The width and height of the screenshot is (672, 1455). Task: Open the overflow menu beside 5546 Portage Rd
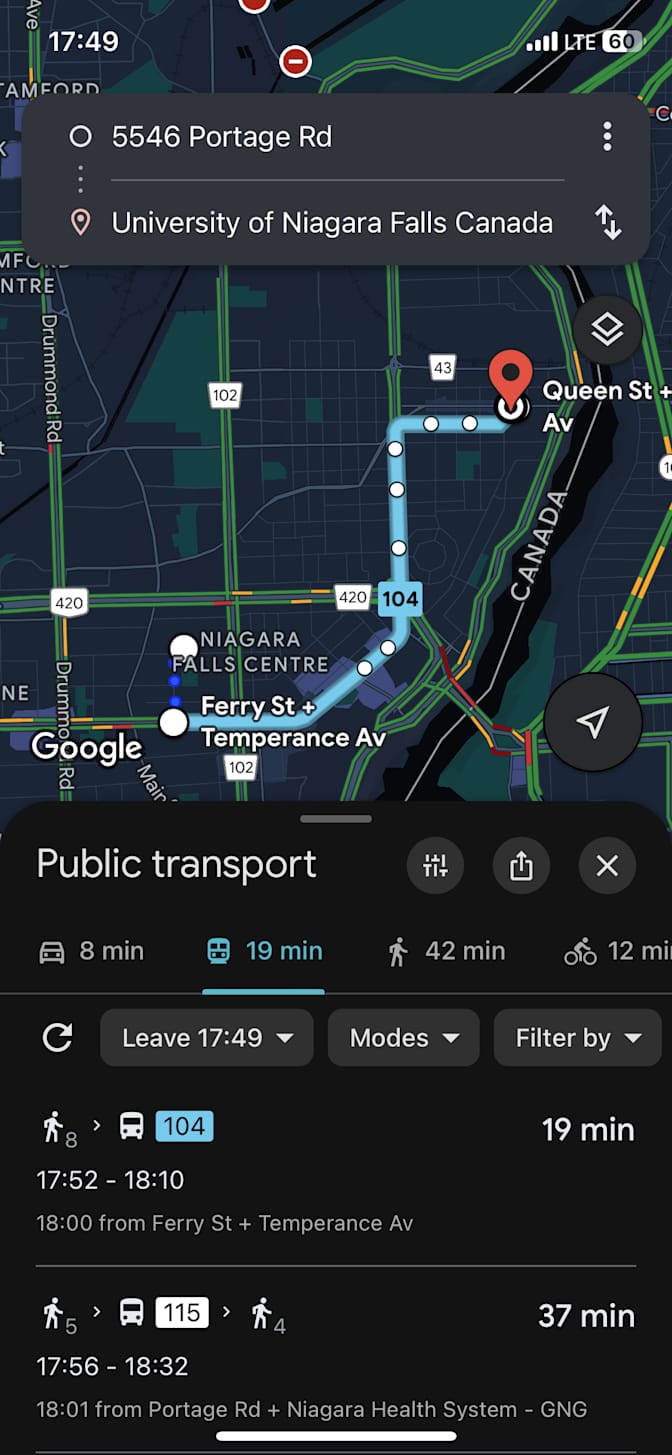tap(606, 137)
